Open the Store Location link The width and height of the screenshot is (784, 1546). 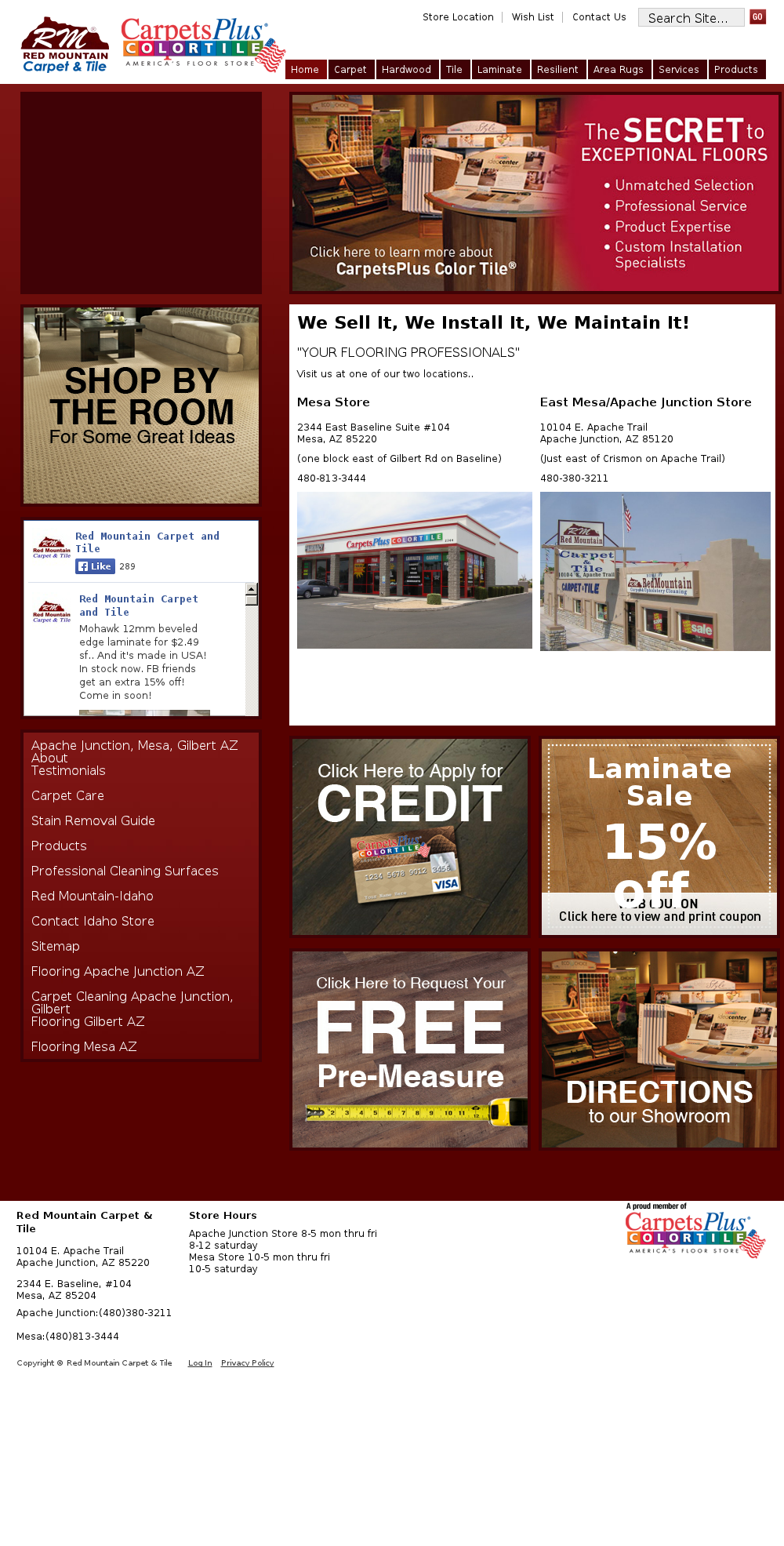(x=458, y=17)
